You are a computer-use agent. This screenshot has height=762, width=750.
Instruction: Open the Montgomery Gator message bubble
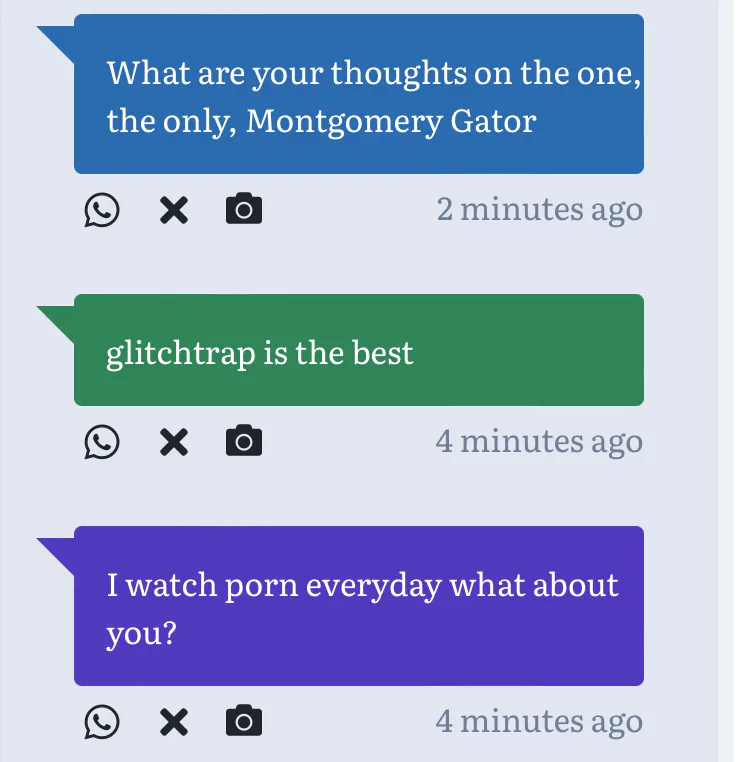358,95
